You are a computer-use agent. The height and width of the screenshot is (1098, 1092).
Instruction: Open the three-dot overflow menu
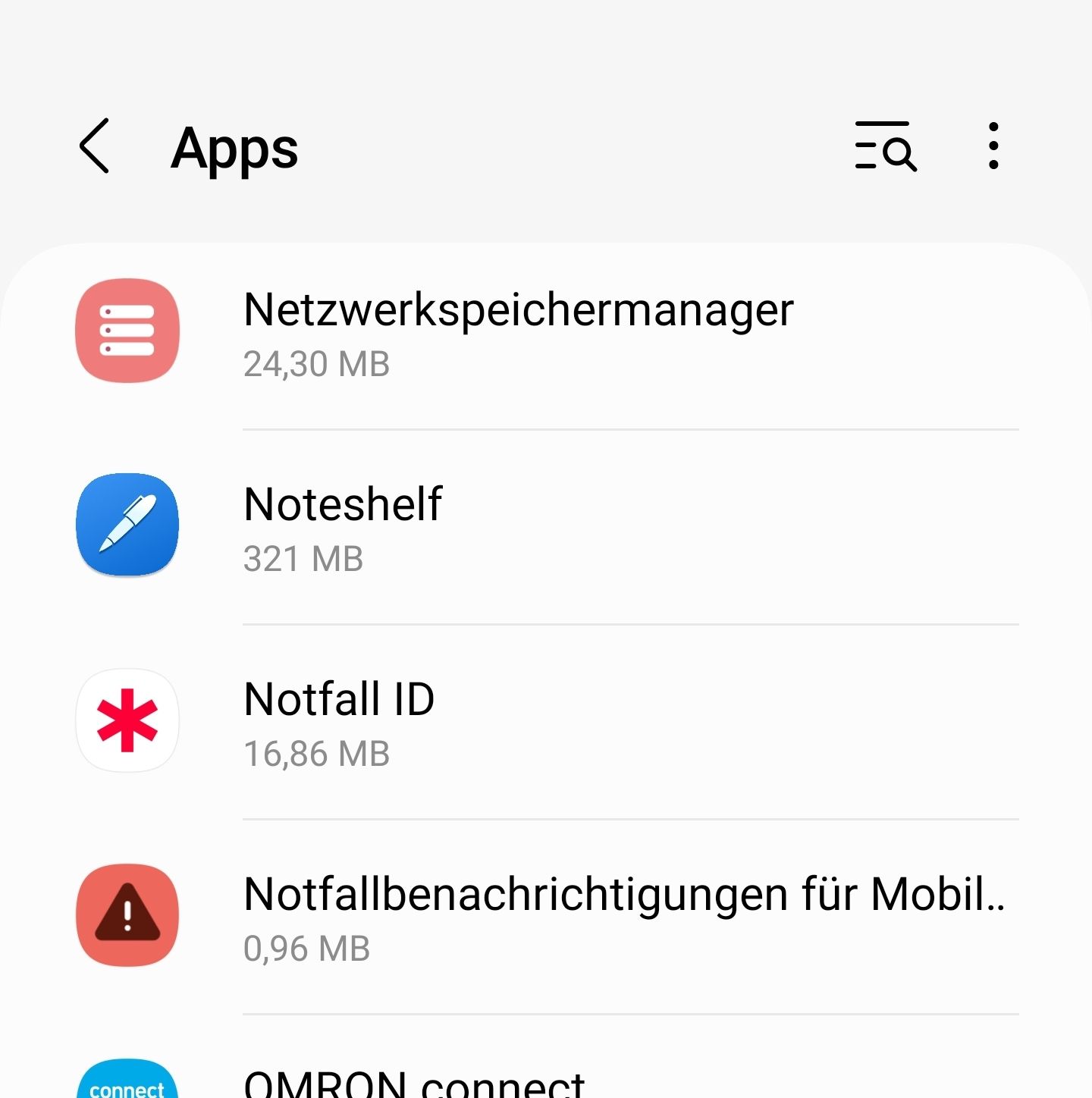coord(993,146)
